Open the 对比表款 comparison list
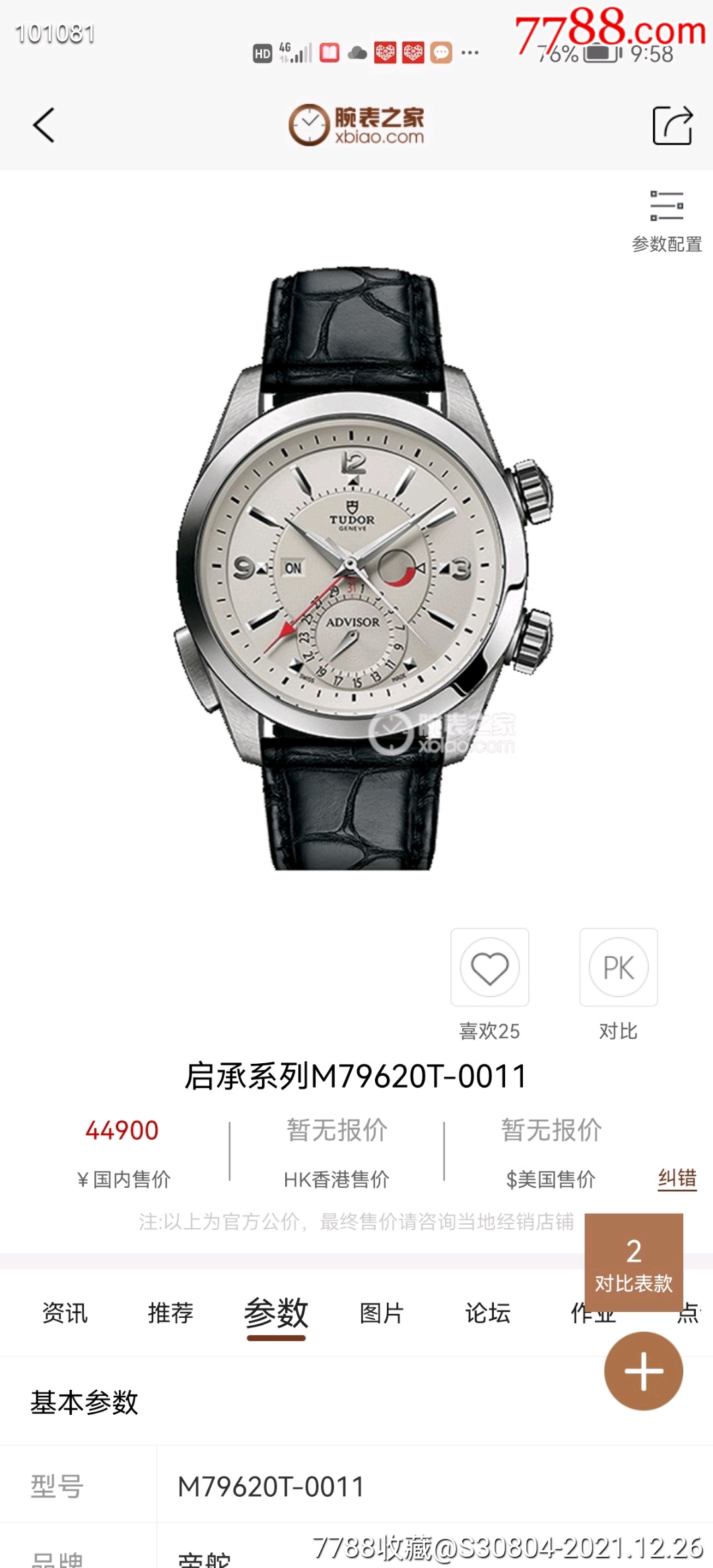 (633, 1262)
